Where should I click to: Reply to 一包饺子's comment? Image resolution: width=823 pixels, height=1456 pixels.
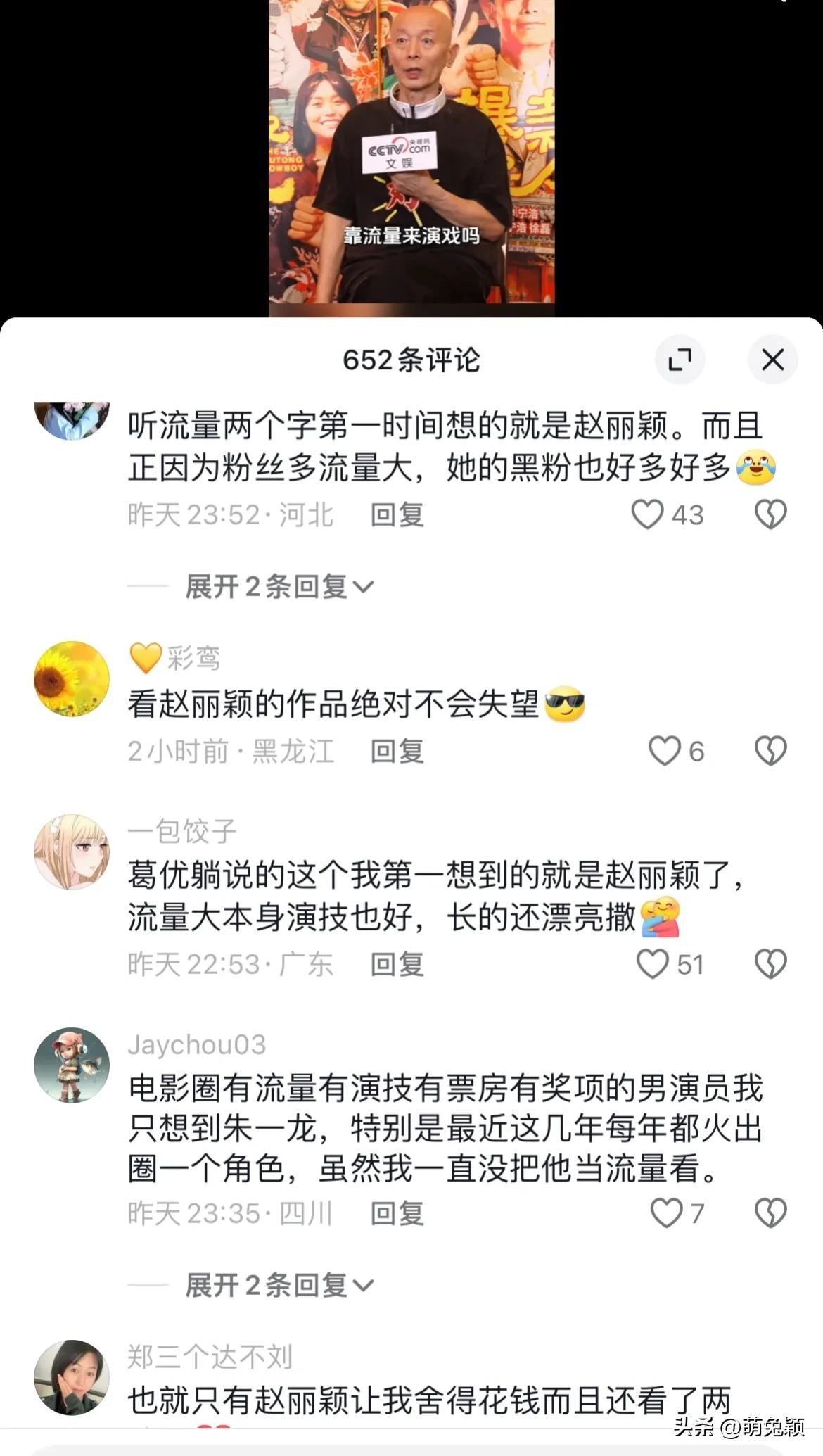coord(397,964)
